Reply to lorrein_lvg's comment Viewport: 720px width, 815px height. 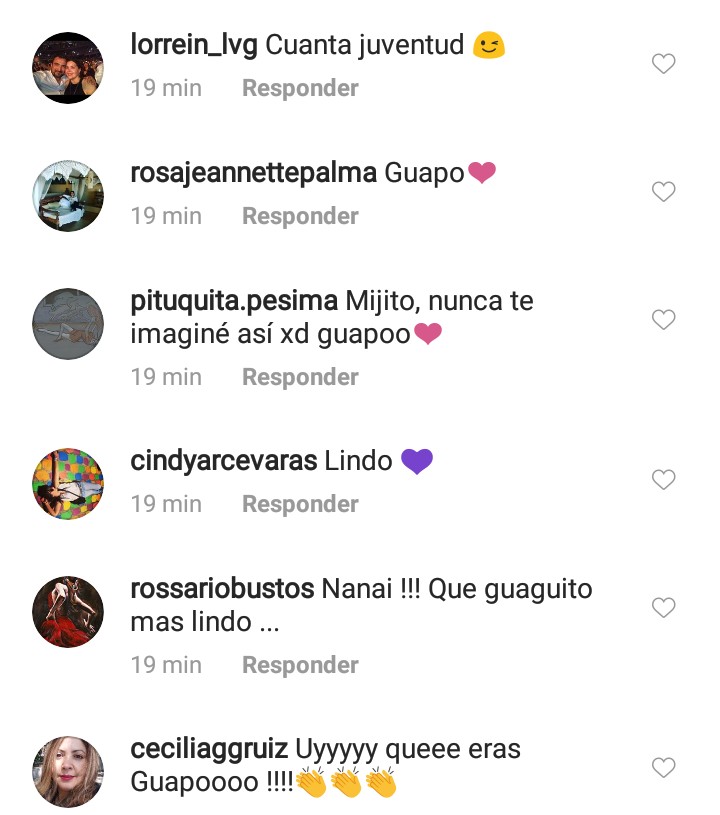pyautogui.click(x=300, y=88)
